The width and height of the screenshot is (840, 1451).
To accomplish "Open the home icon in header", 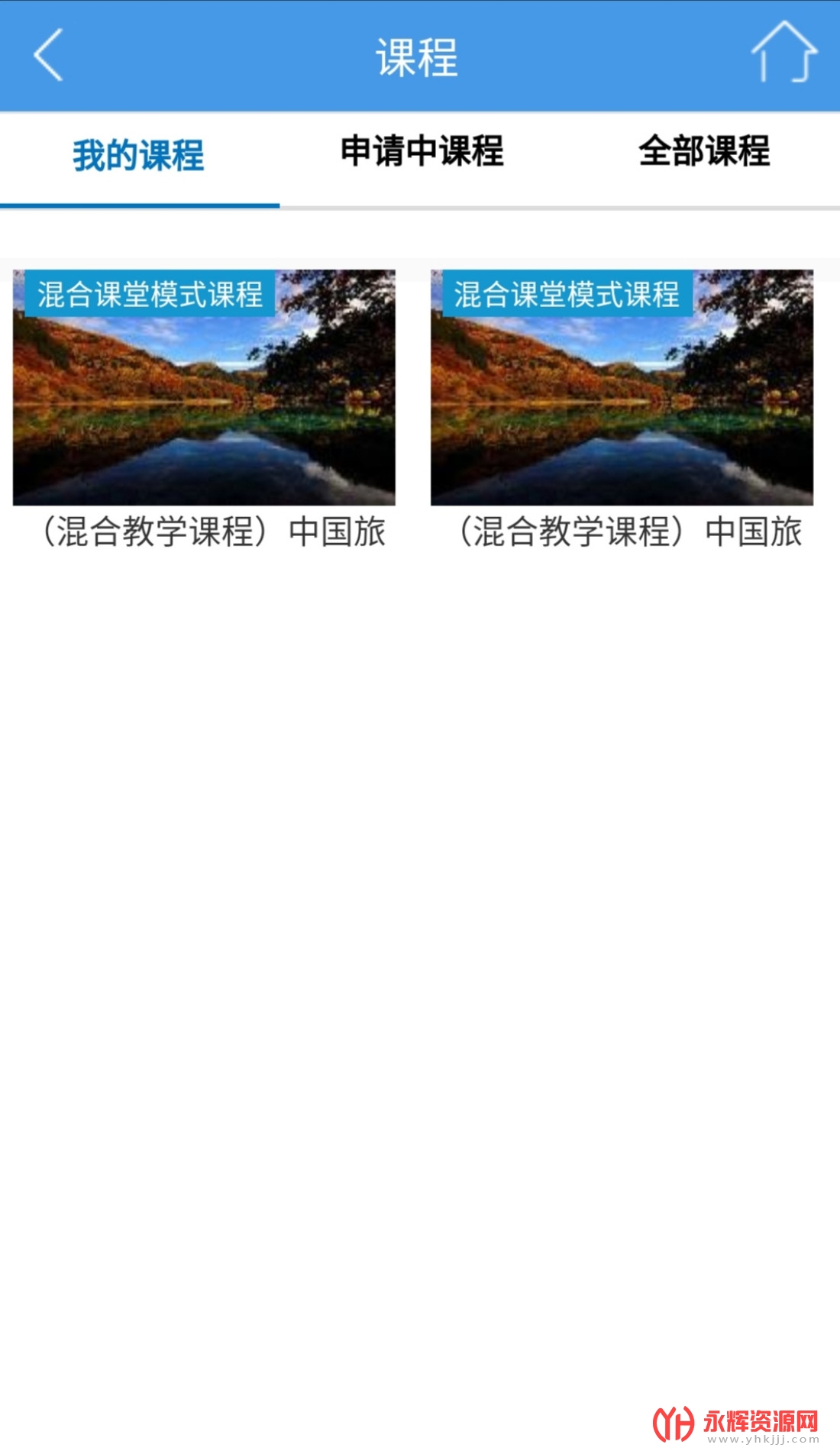I will (x=784, y=52).
